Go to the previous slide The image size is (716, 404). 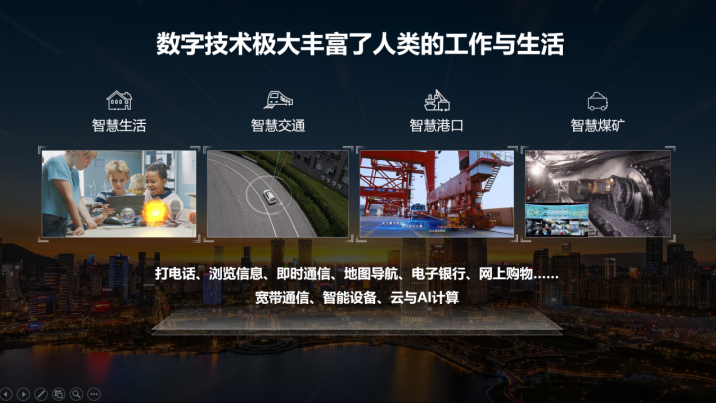(6, 394)
